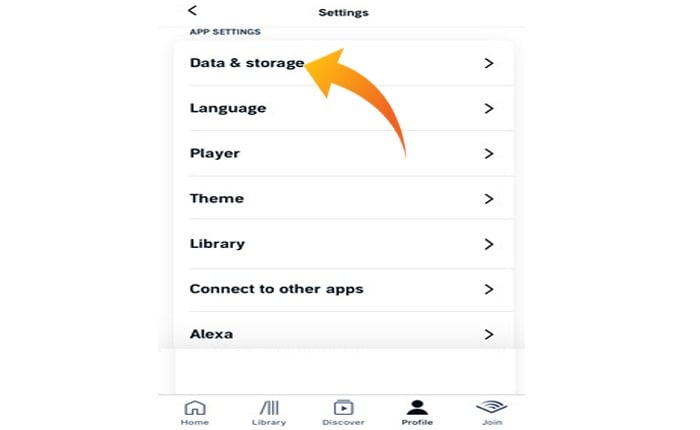Switch to the Discover tab
Image resolution: width=700 pixels, height=430 pixels.
pyautogui.click(x=343, y=412)
